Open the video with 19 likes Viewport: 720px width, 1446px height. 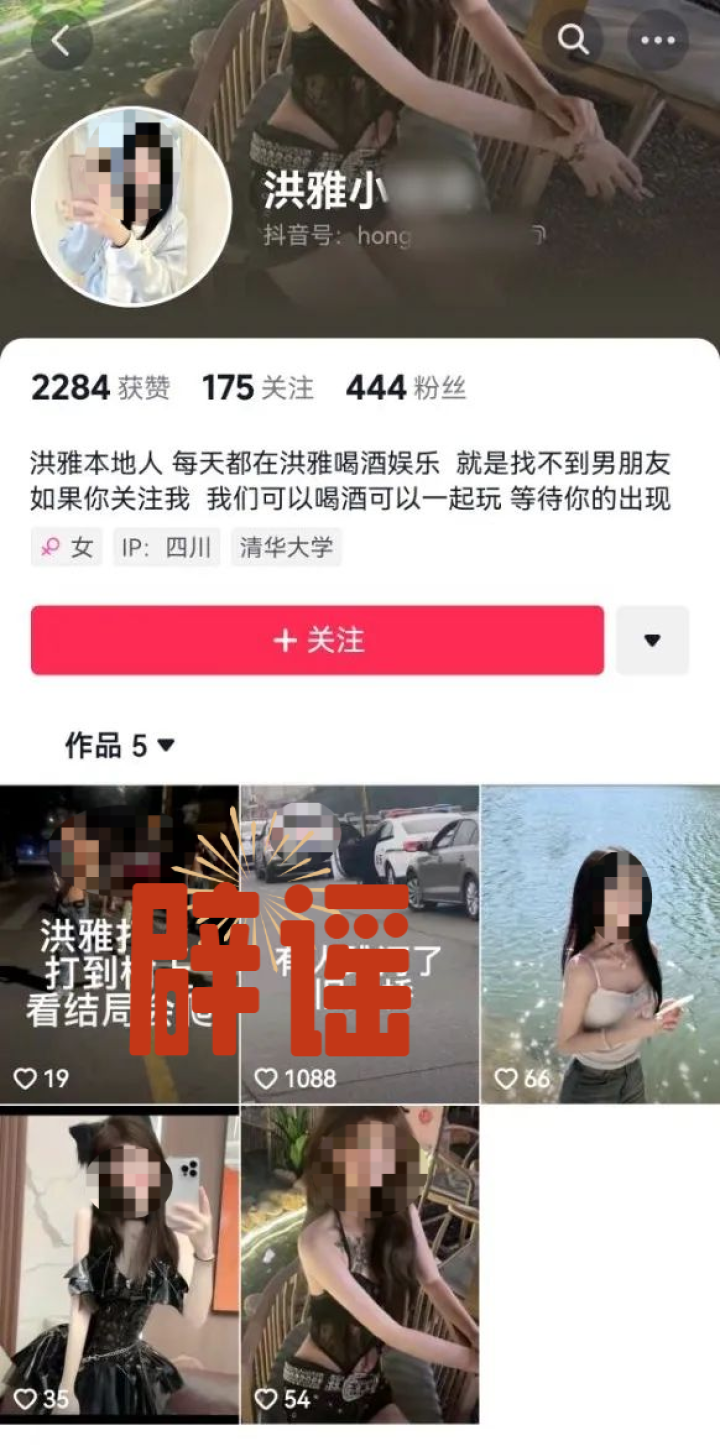[x=119, y=944]
